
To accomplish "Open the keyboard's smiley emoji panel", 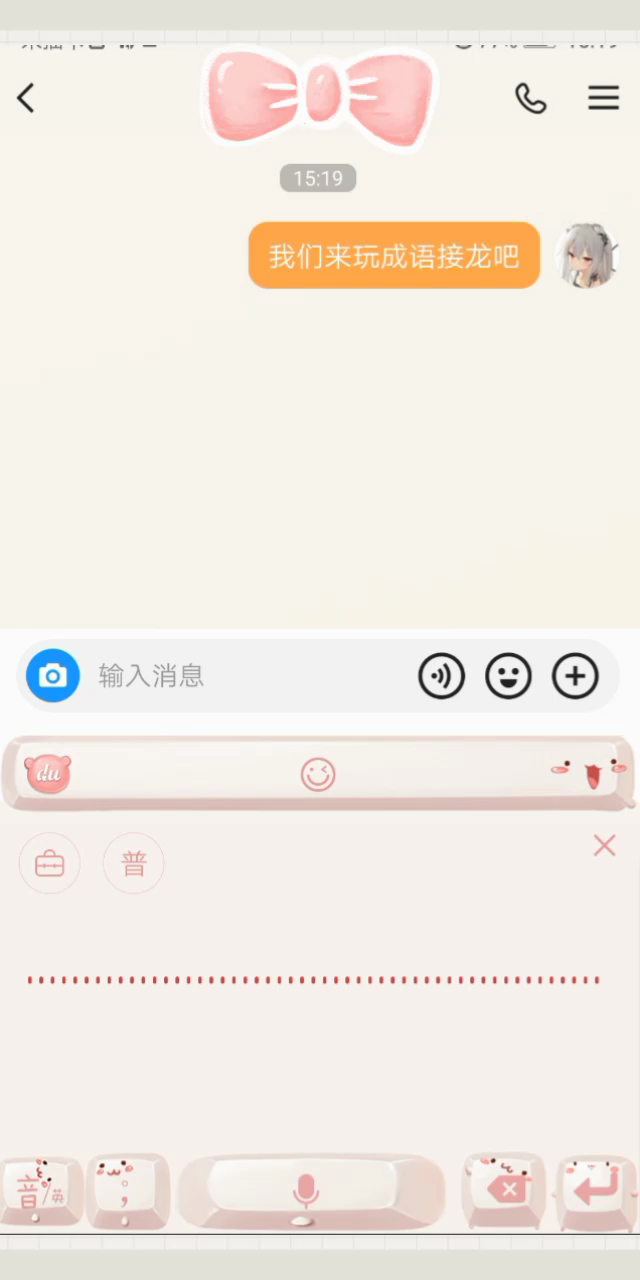I will click(x=318, y=774).
